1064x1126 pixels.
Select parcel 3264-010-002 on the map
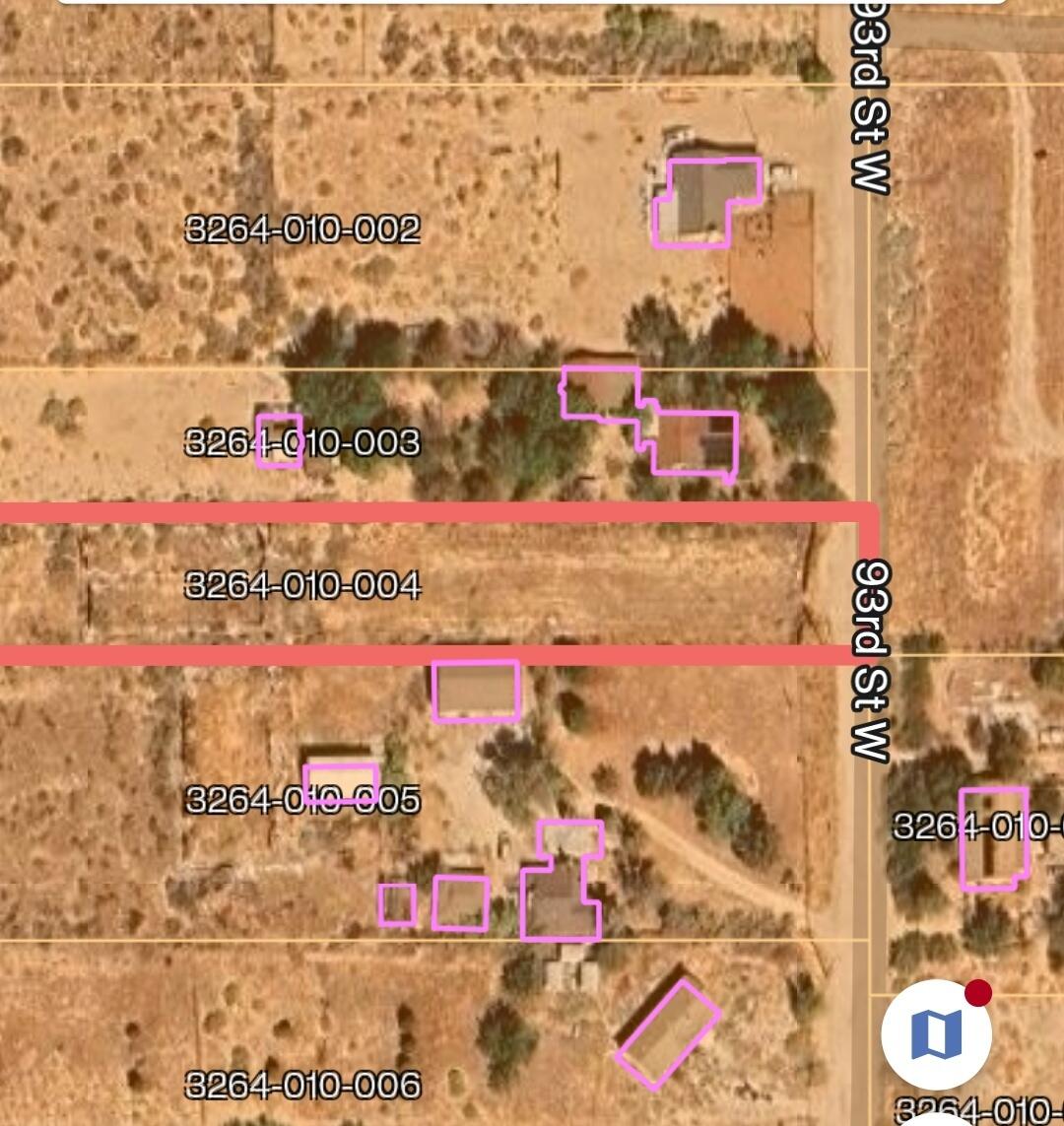[302, 230]
